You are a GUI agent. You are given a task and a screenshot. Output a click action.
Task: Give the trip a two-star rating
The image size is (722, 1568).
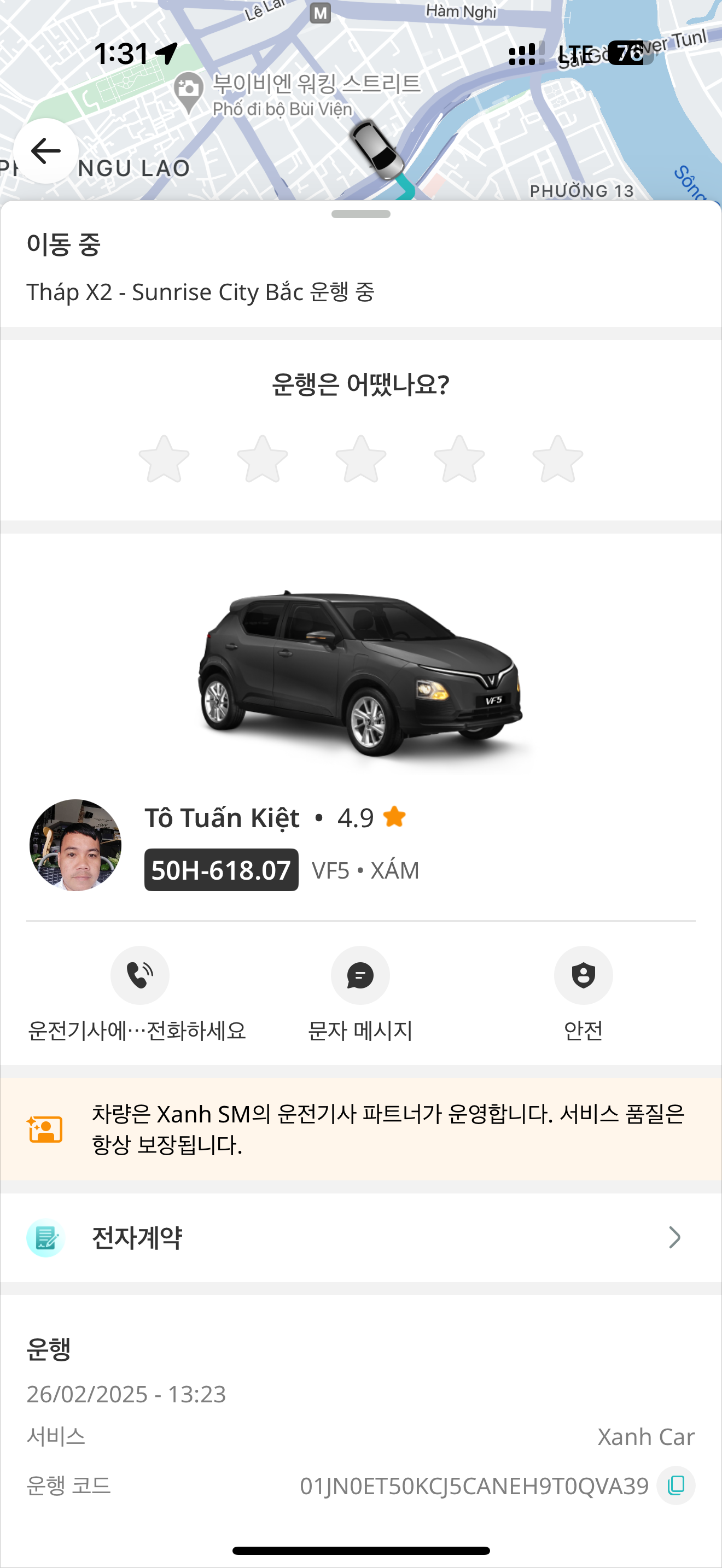pyautogui.click(x=263, y=459)
